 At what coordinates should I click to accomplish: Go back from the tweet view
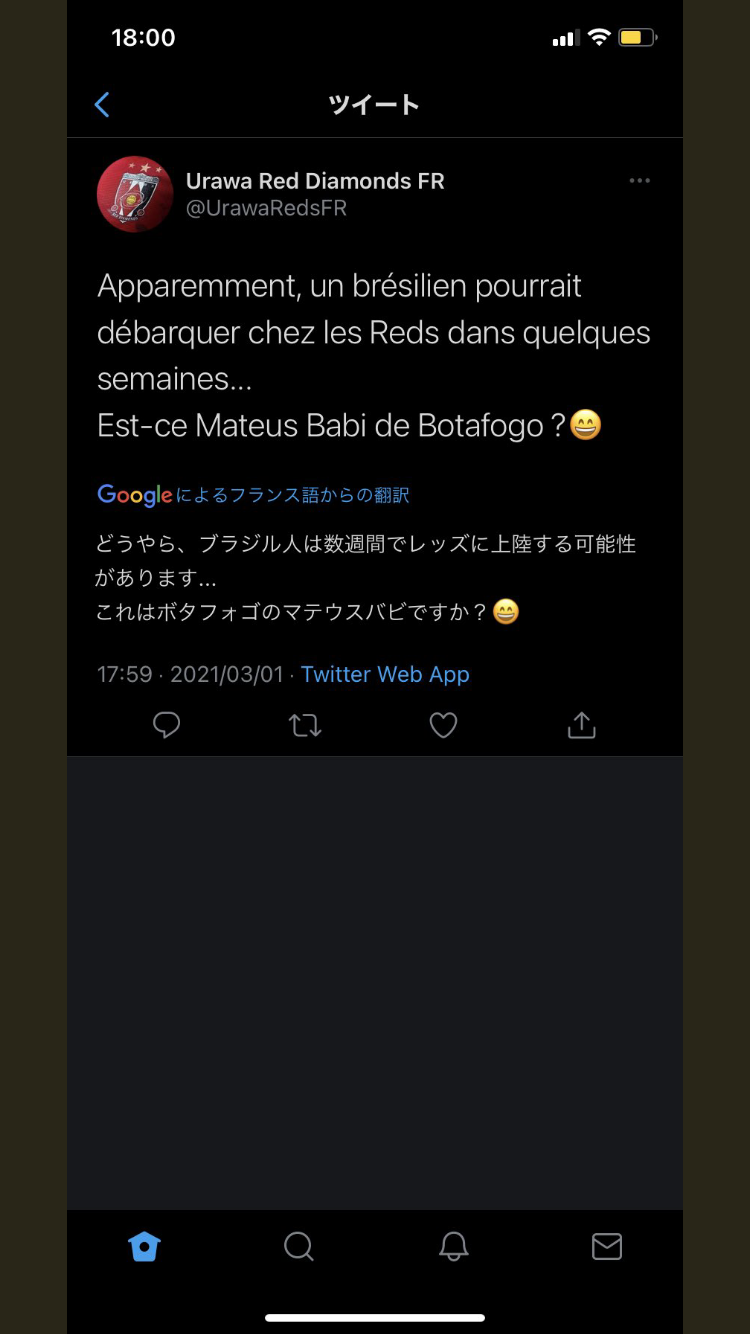click(x=102, y=104)
